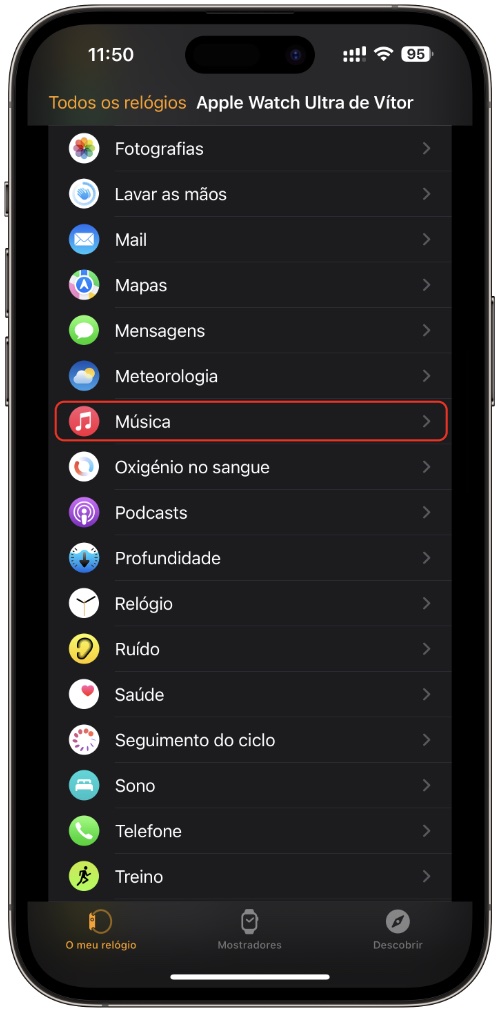Screen dimensions: 500x1012
Task: Open Oxigénio no sangue settings
Action: click(x=250, y=467)
